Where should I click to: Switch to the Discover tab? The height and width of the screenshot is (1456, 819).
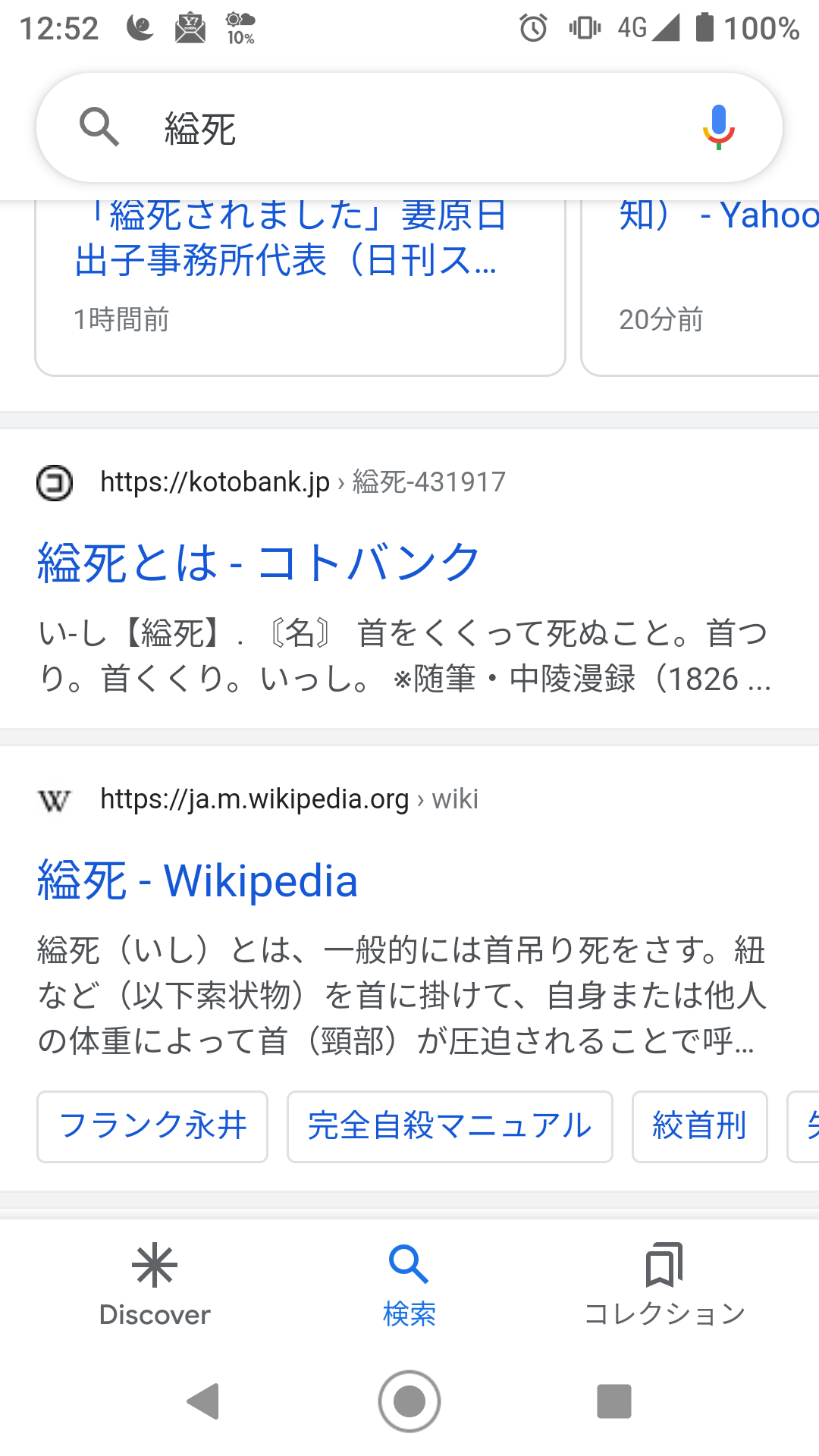[155, 1285]
